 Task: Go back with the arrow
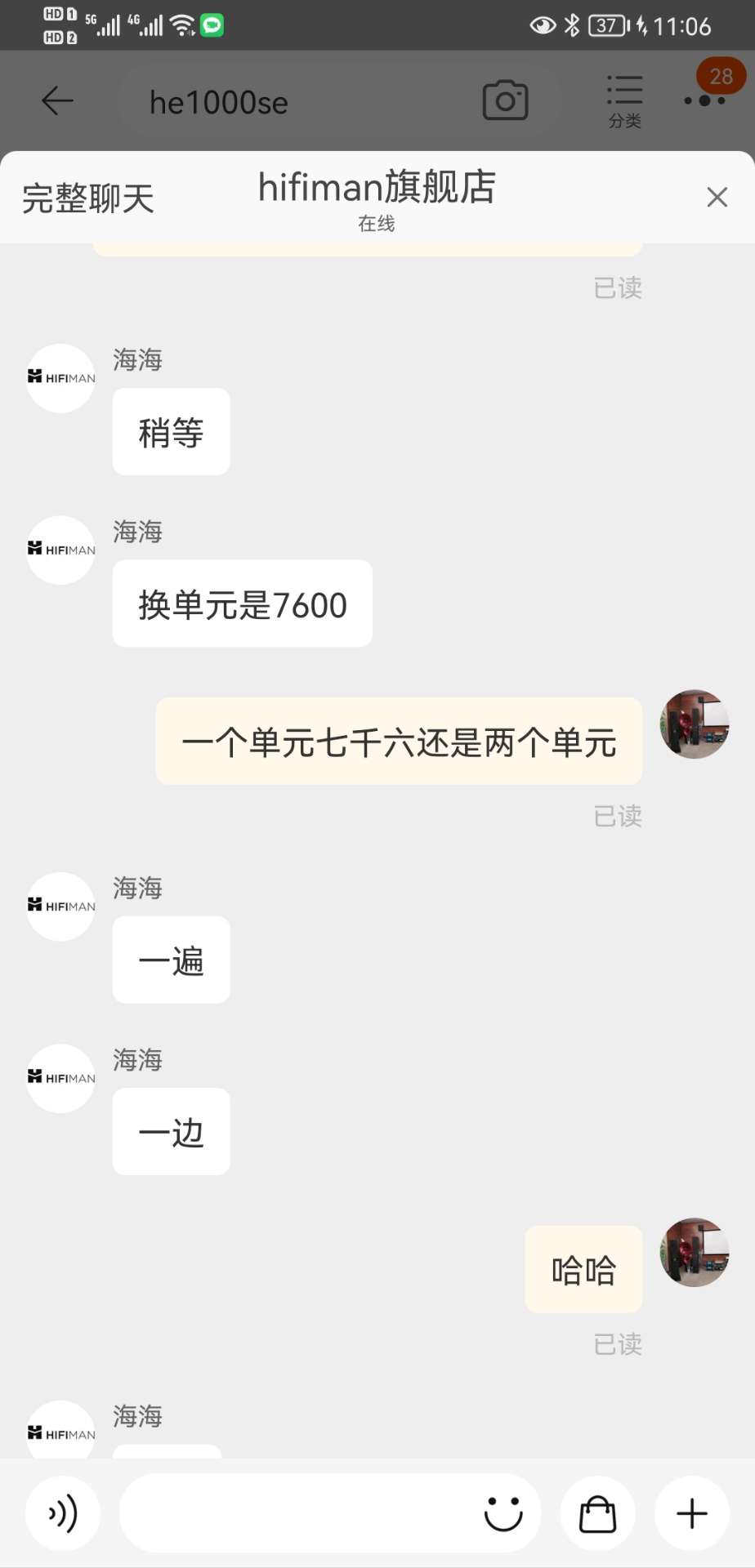(x=57, y=100)
